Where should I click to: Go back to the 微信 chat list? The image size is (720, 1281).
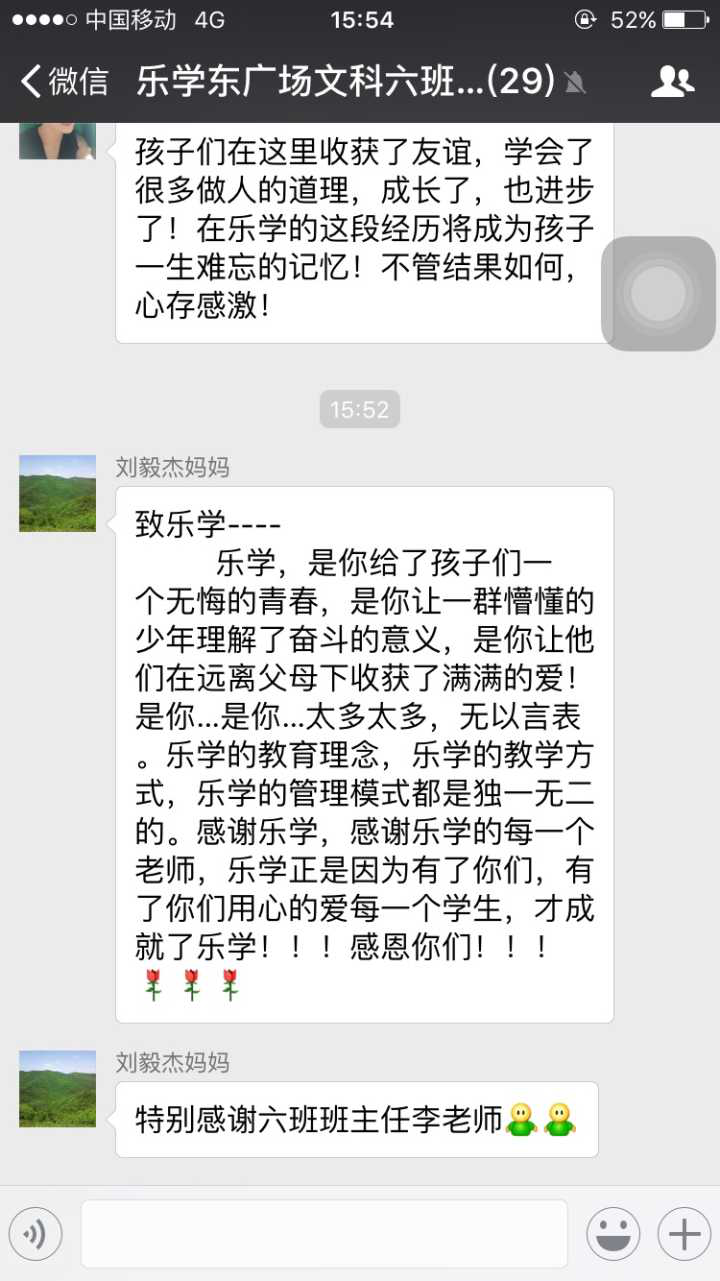(x=64, y=82)
